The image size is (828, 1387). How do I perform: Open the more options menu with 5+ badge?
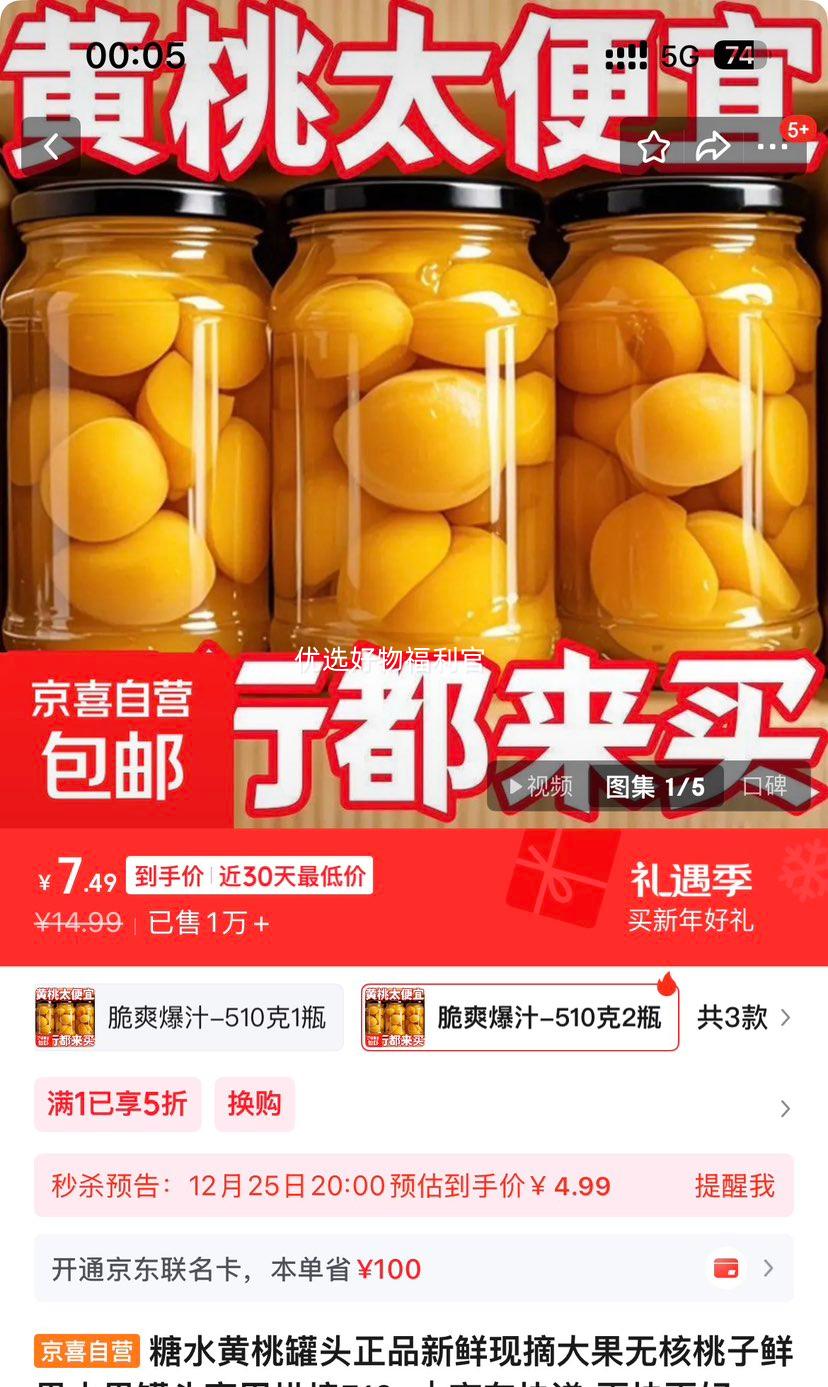772,146
